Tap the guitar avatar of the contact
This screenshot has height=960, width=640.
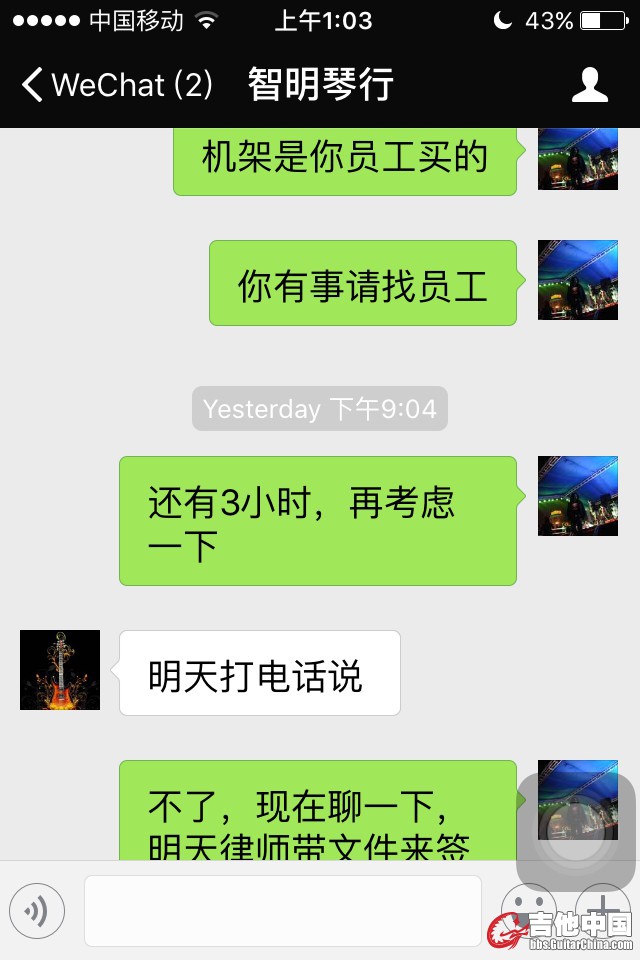[60, 670]
